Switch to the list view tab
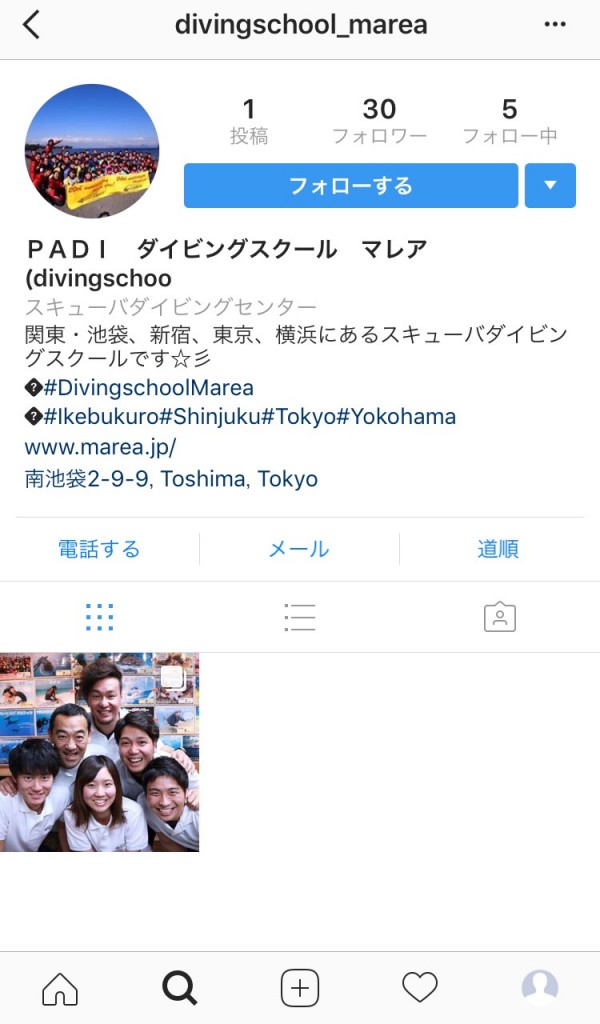This screenshot has width=600, height=1024. coord(299,617)
